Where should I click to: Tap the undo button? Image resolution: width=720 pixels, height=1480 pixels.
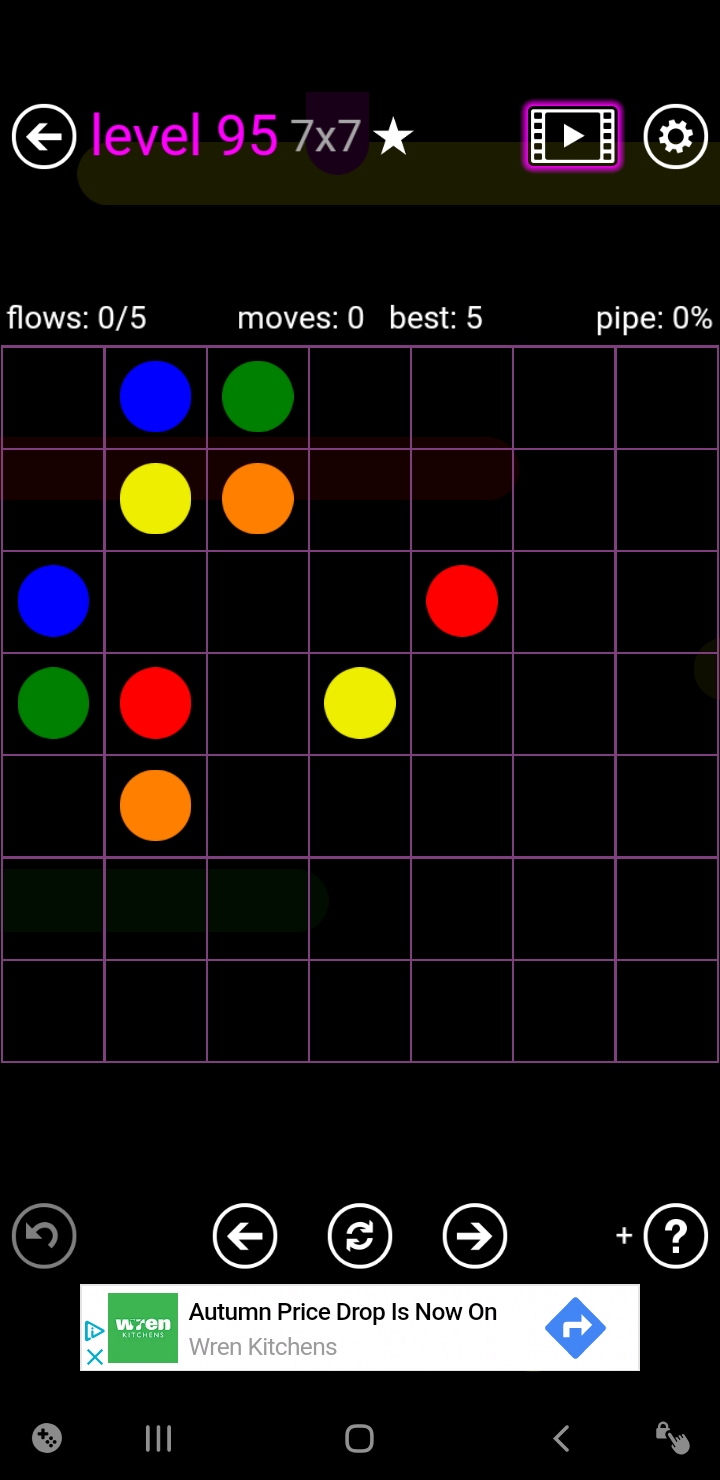44,1236
